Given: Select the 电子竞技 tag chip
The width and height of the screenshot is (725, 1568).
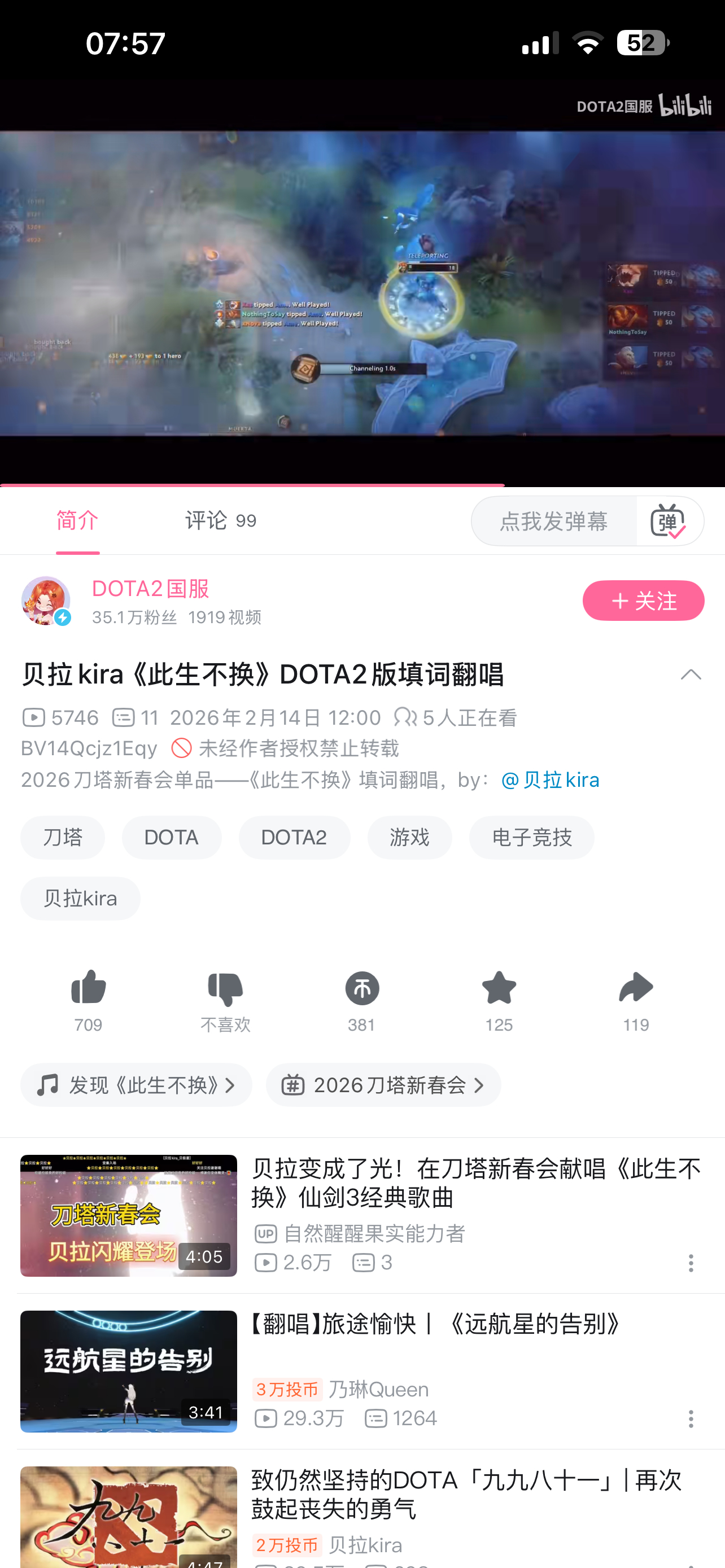Looking at the screenshot, I should pos(531,838).
